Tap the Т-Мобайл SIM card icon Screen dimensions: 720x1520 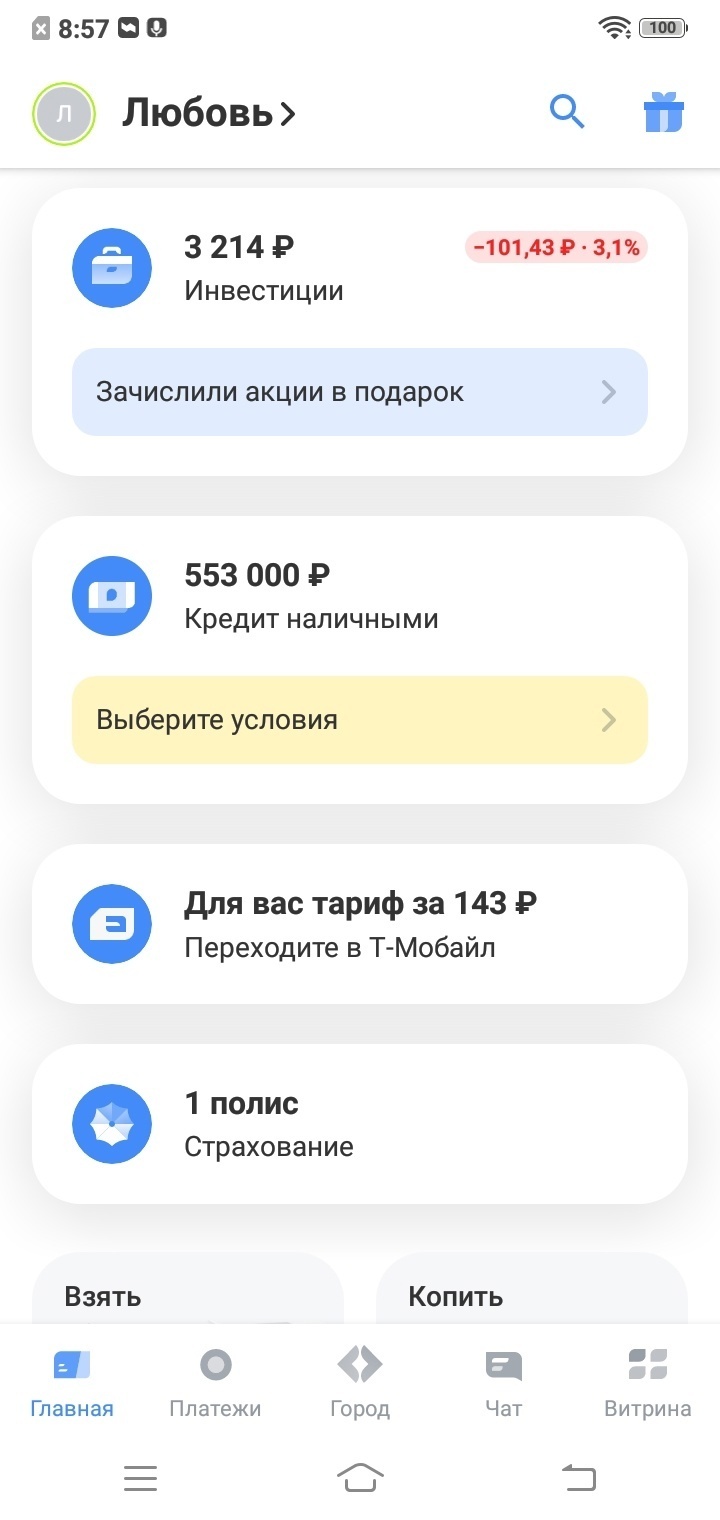112,923
